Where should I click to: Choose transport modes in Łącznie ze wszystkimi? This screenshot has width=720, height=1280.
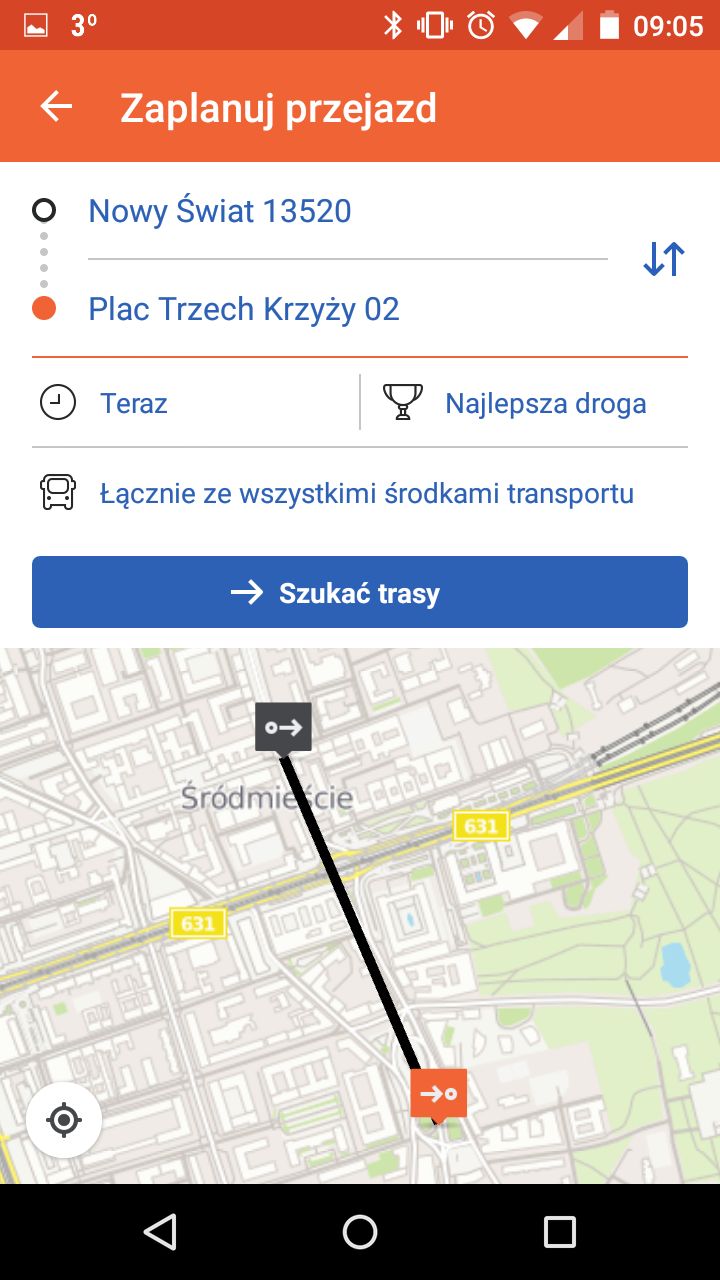[360, 493]
